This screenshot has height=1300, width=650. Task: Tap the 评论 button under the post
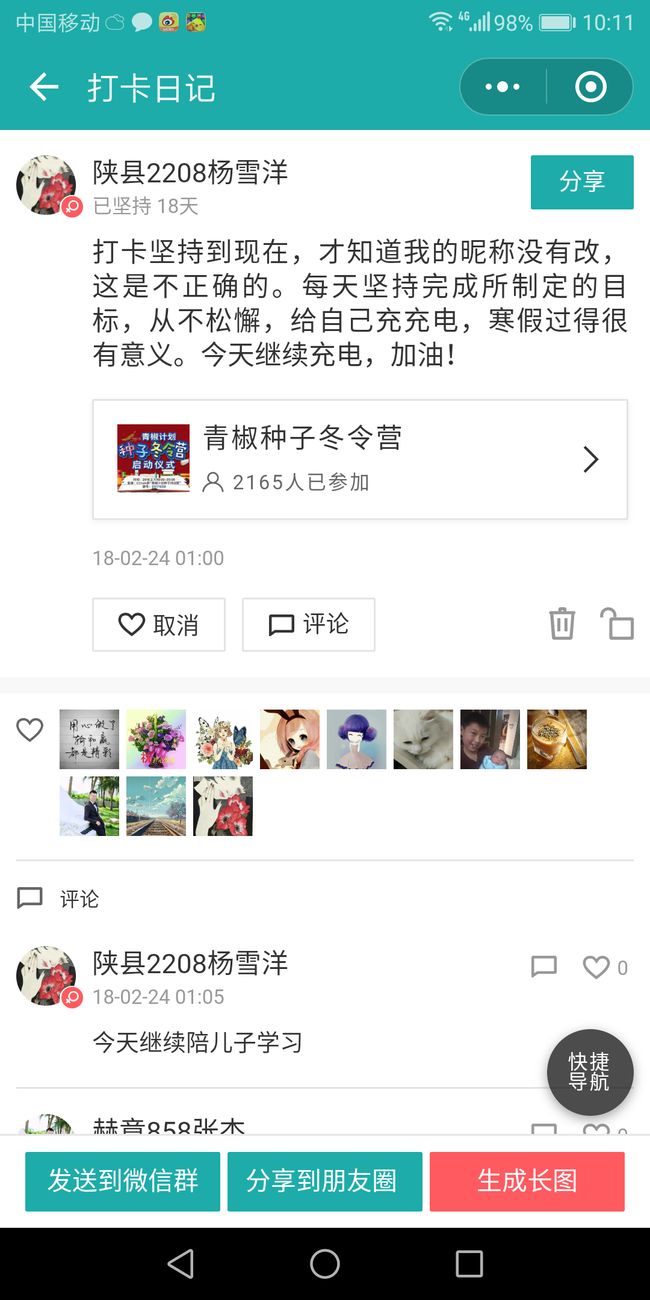pyautogui.click(x=309, y=625)
